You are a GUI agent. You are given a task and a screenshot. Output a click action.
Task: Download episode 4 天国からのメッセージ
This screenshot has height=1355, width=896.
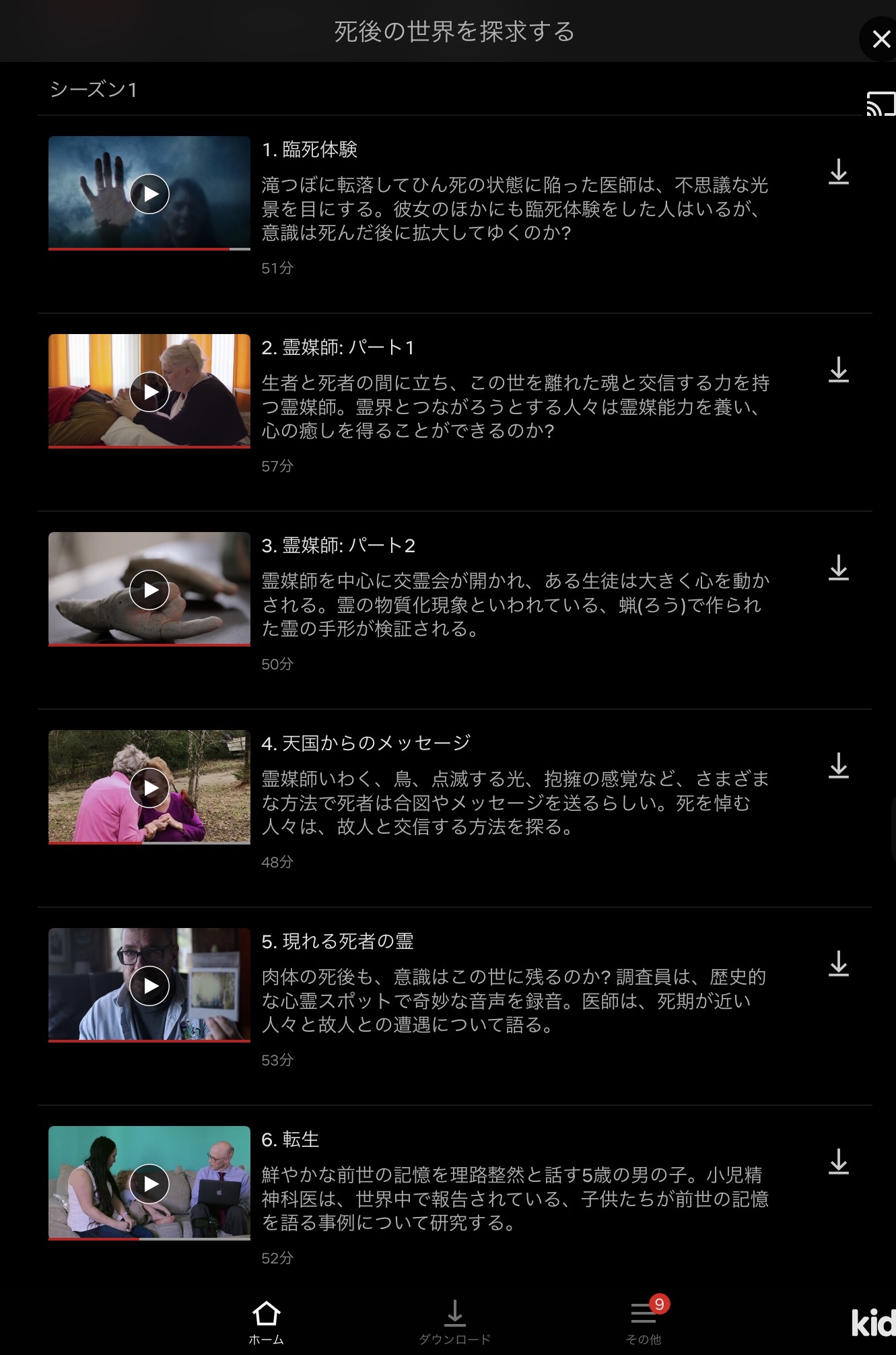(838, 766)
